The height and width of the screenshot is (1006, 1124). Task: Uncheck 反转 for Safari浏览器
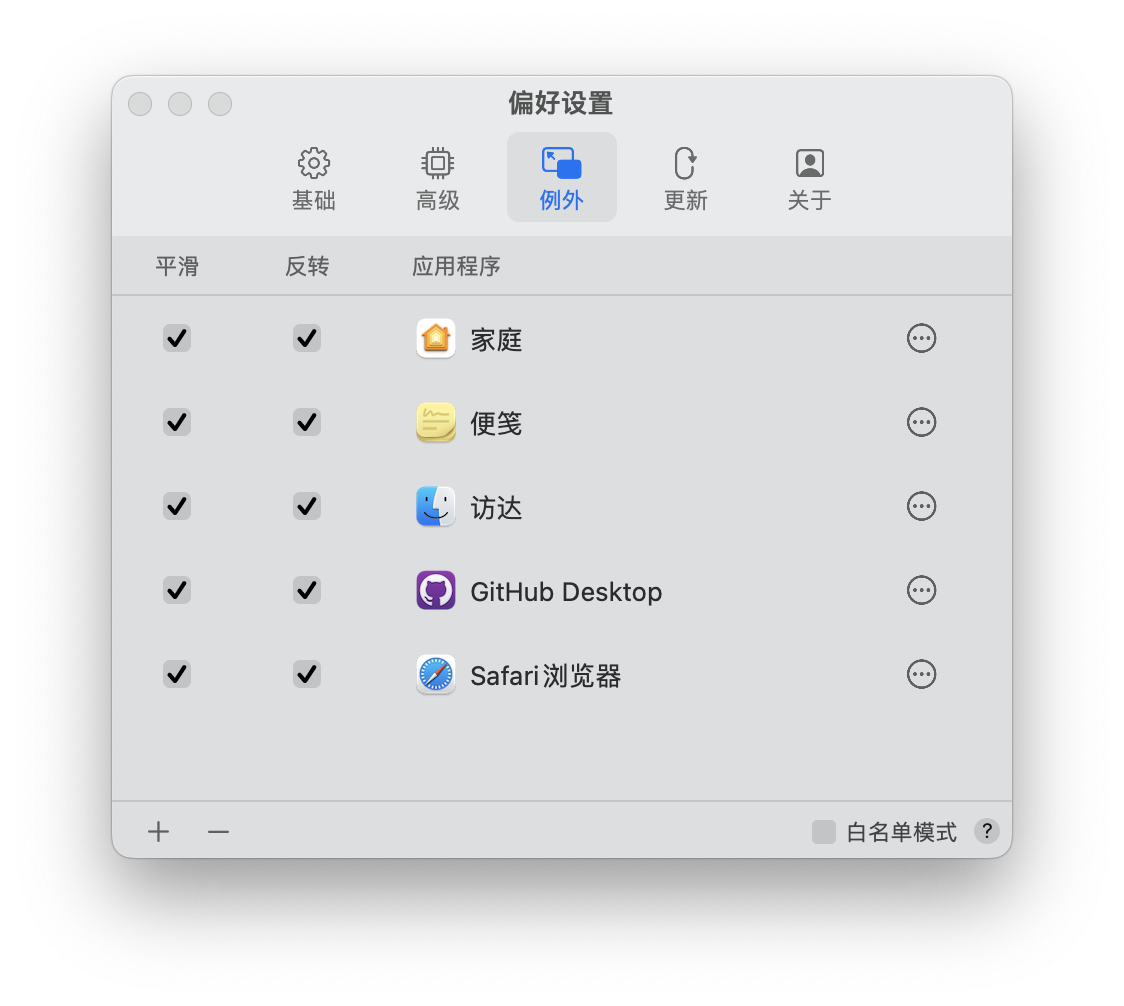click(307, 674)
